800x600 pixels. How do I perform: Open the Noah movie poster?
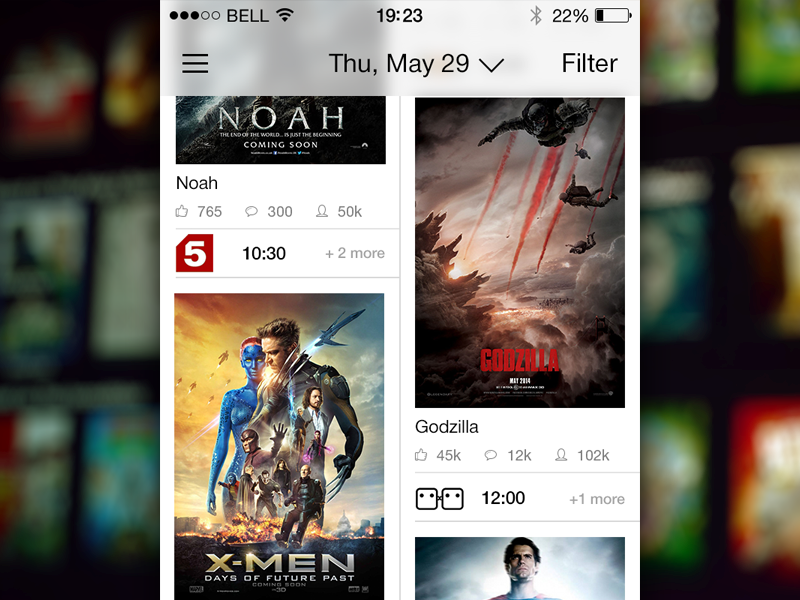tap(280, 130)
